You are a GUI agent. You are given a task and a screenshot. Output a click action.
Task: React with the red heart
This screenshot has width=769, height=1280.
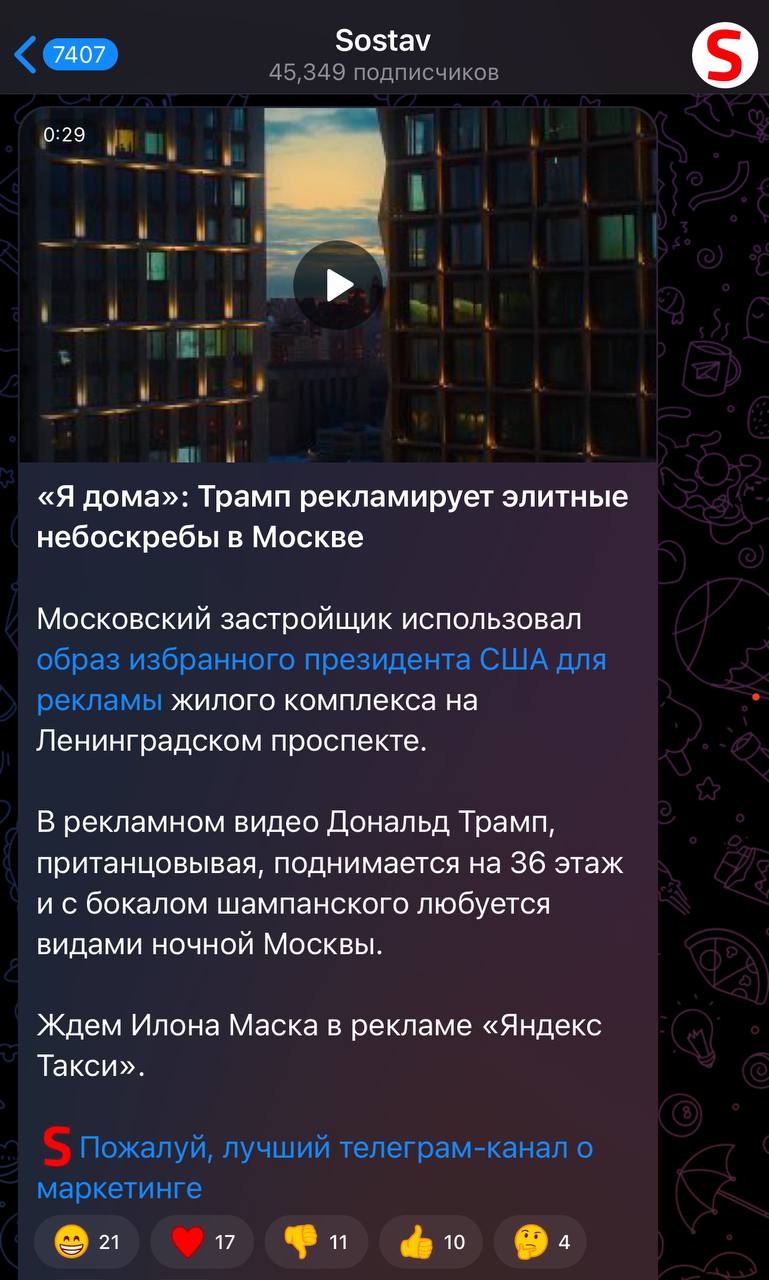click(x=203, y=1242)
